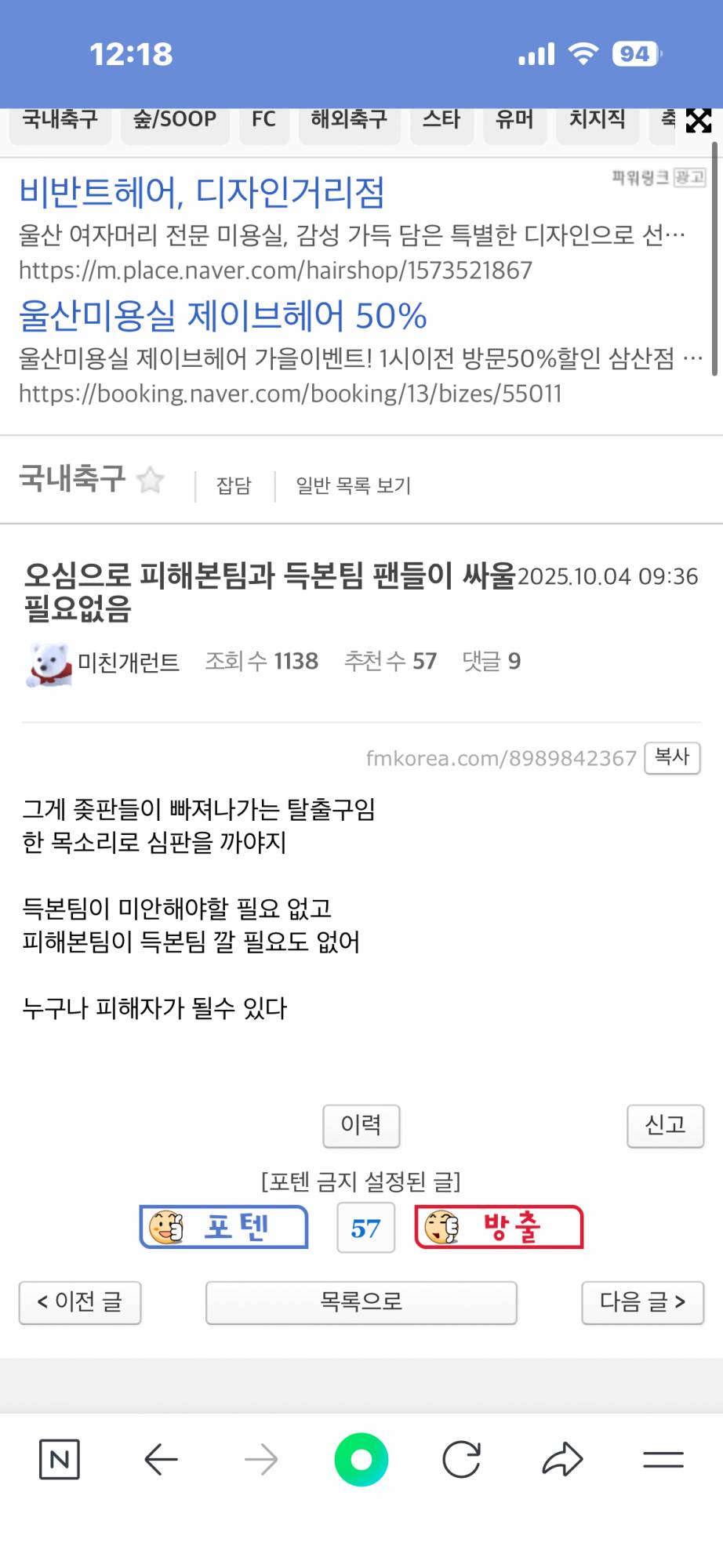
Task: Reload the page in the browser toolbar
Action: (461, 1460)
